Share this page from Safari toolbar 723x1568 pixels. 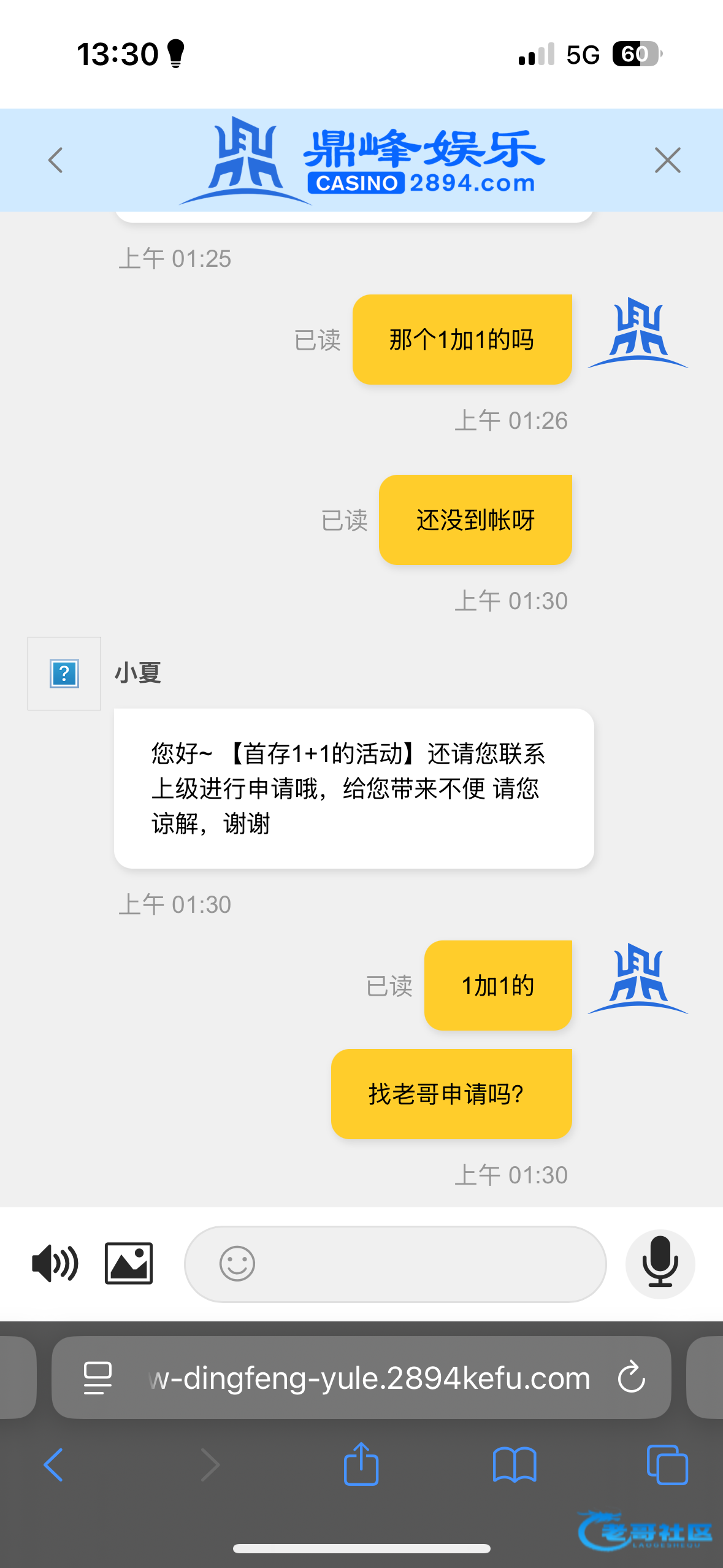[x=361, y=1464]
